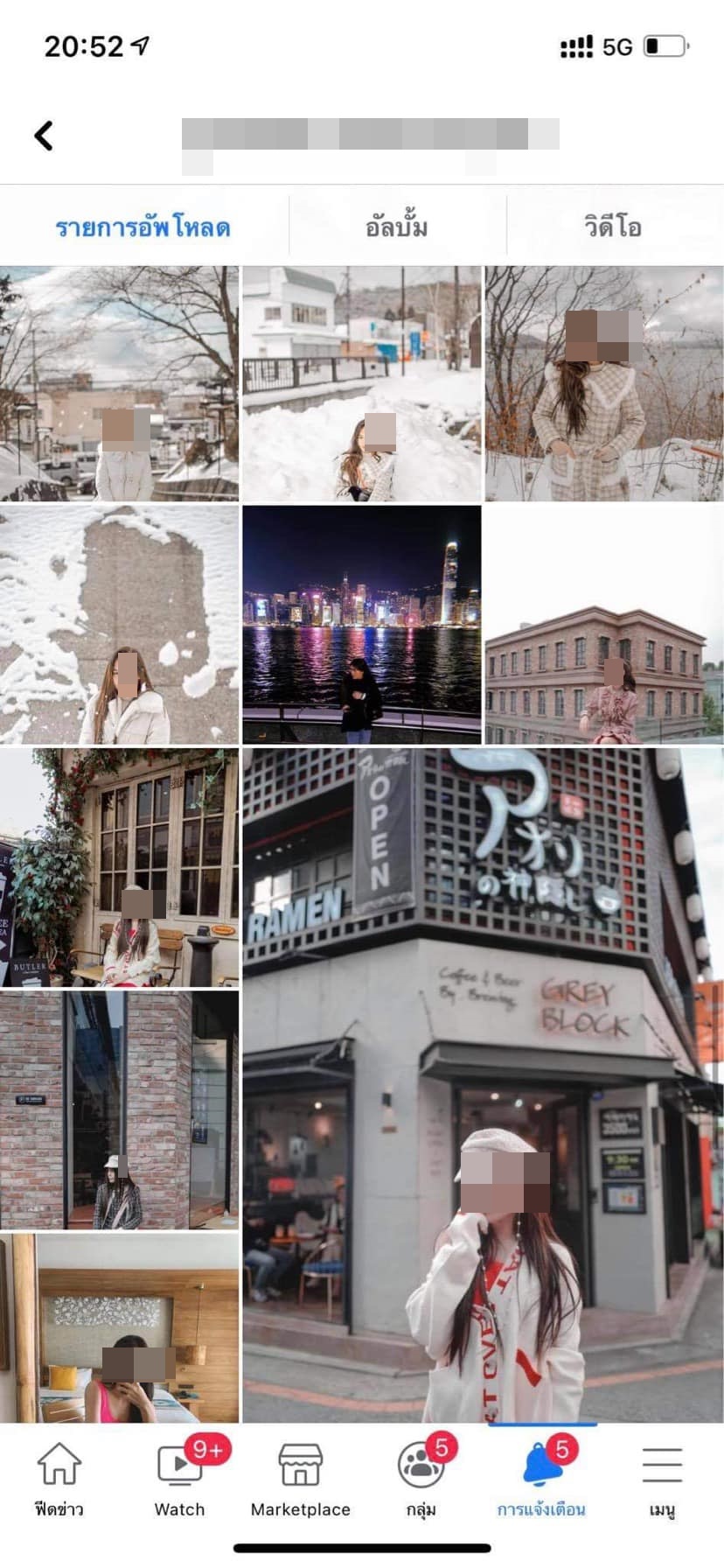
Task: Switch to the อัลบั้ม tab
Action: (x=396, y=227)
